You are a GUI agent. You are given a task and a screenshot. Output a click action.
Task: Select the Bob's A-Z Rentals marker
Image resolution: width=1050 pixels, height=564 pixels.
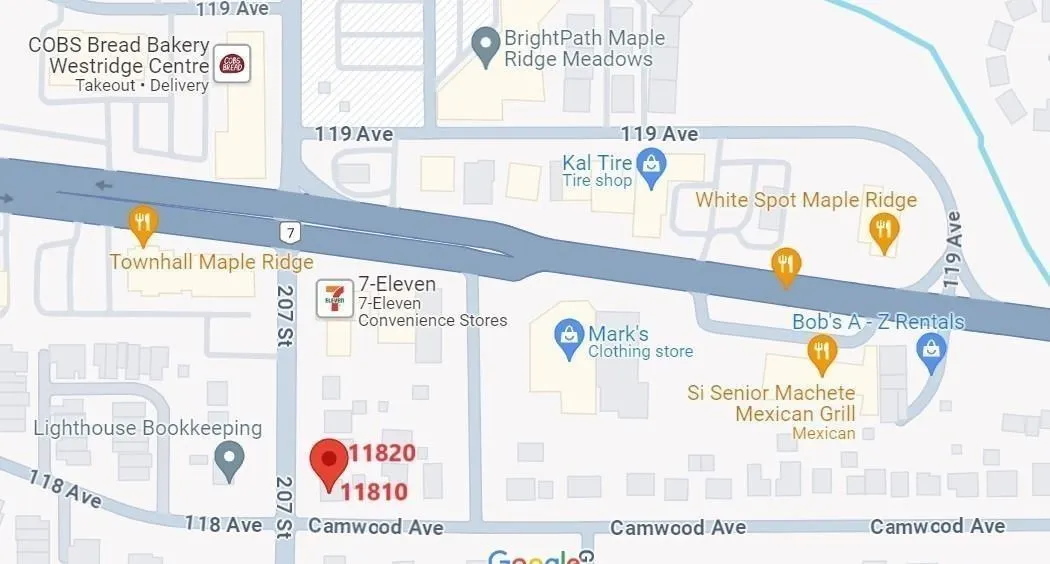click(x=932, y=352)
